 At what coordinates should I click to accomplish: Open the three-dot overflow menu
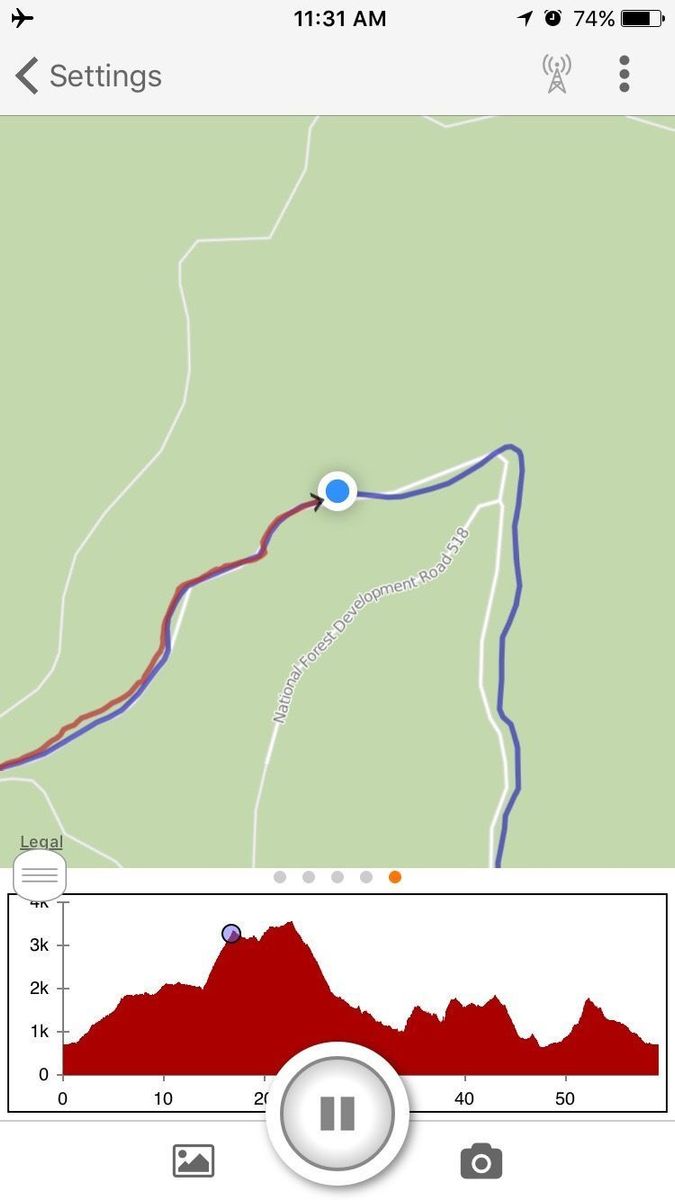(624, 75)
